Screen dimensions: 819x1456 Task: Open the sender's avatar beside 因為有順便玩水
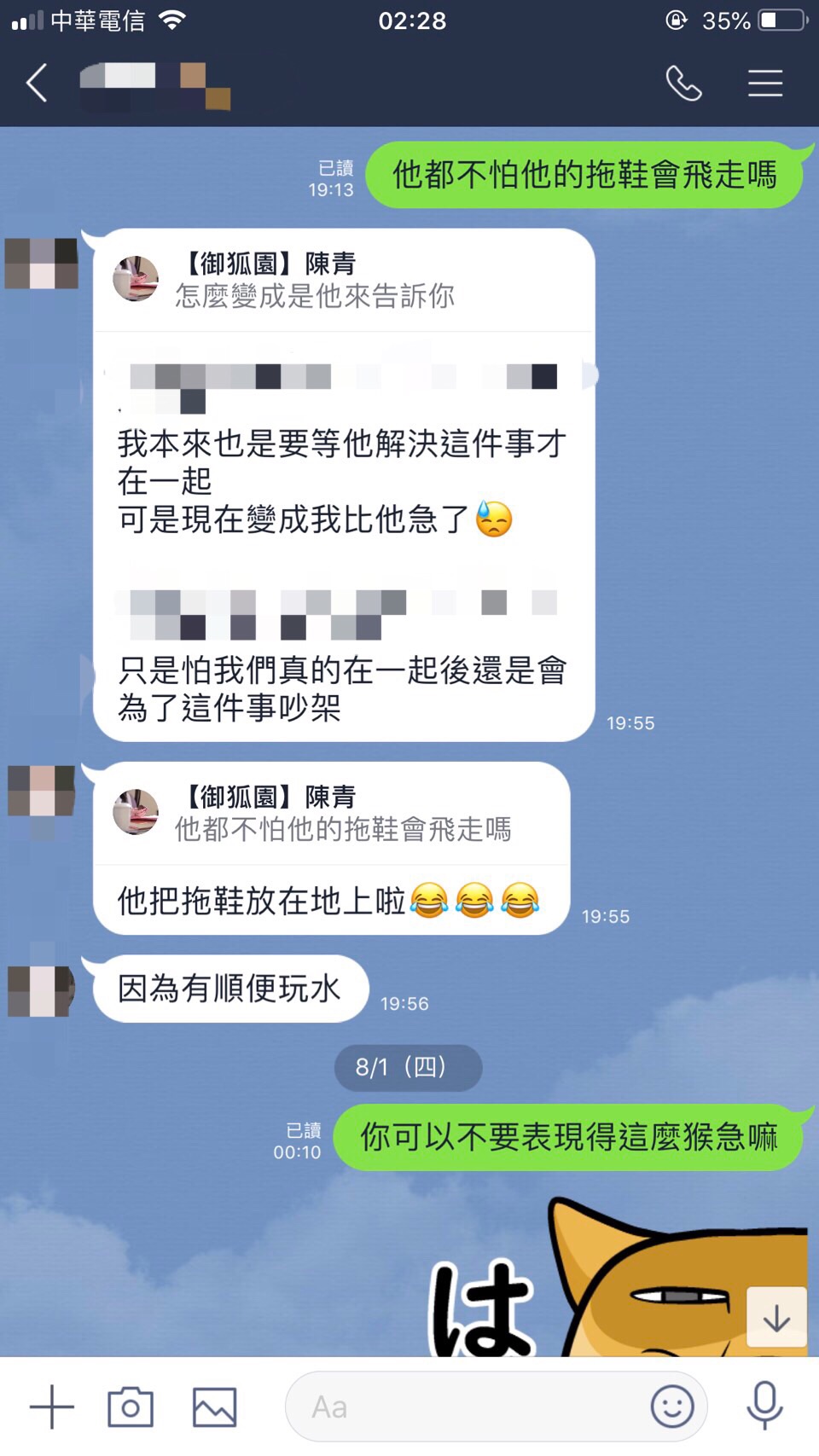click(41, 990)
